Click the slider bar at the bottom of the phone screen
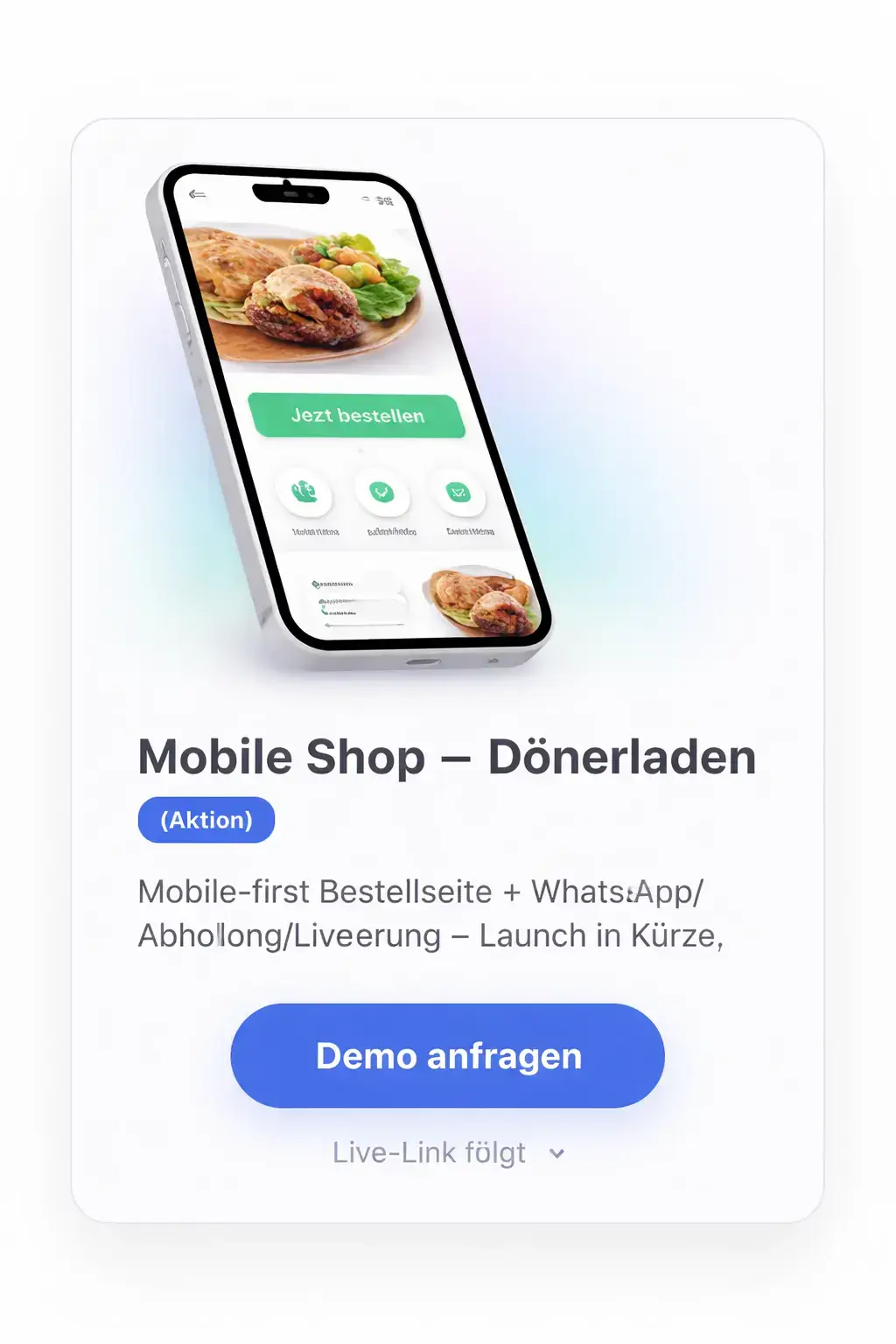 pyautogui.click(x=365, y=624)
